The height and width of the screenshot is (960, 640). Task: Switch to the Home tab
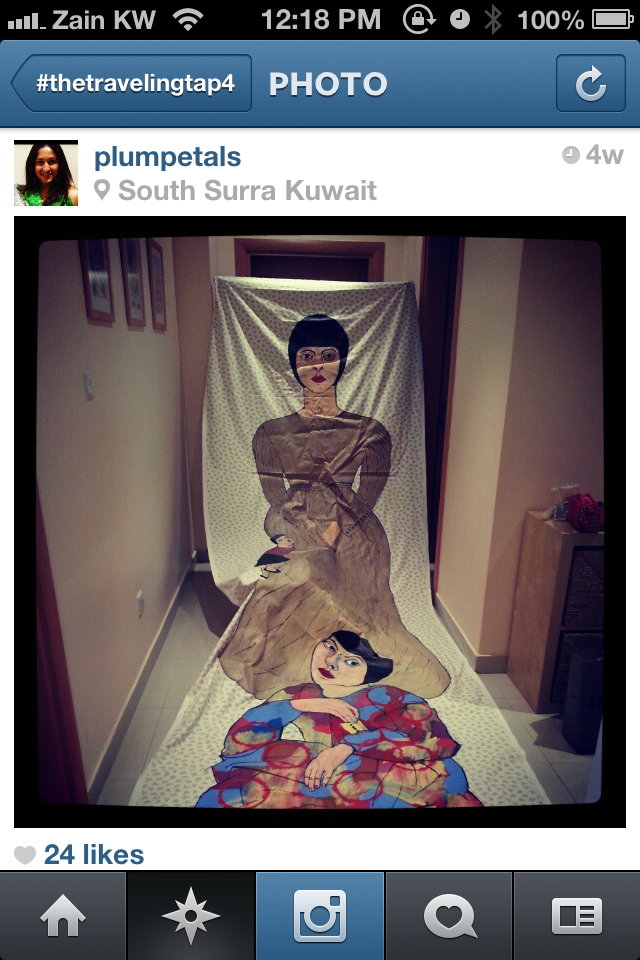click(x=64, y=916)
